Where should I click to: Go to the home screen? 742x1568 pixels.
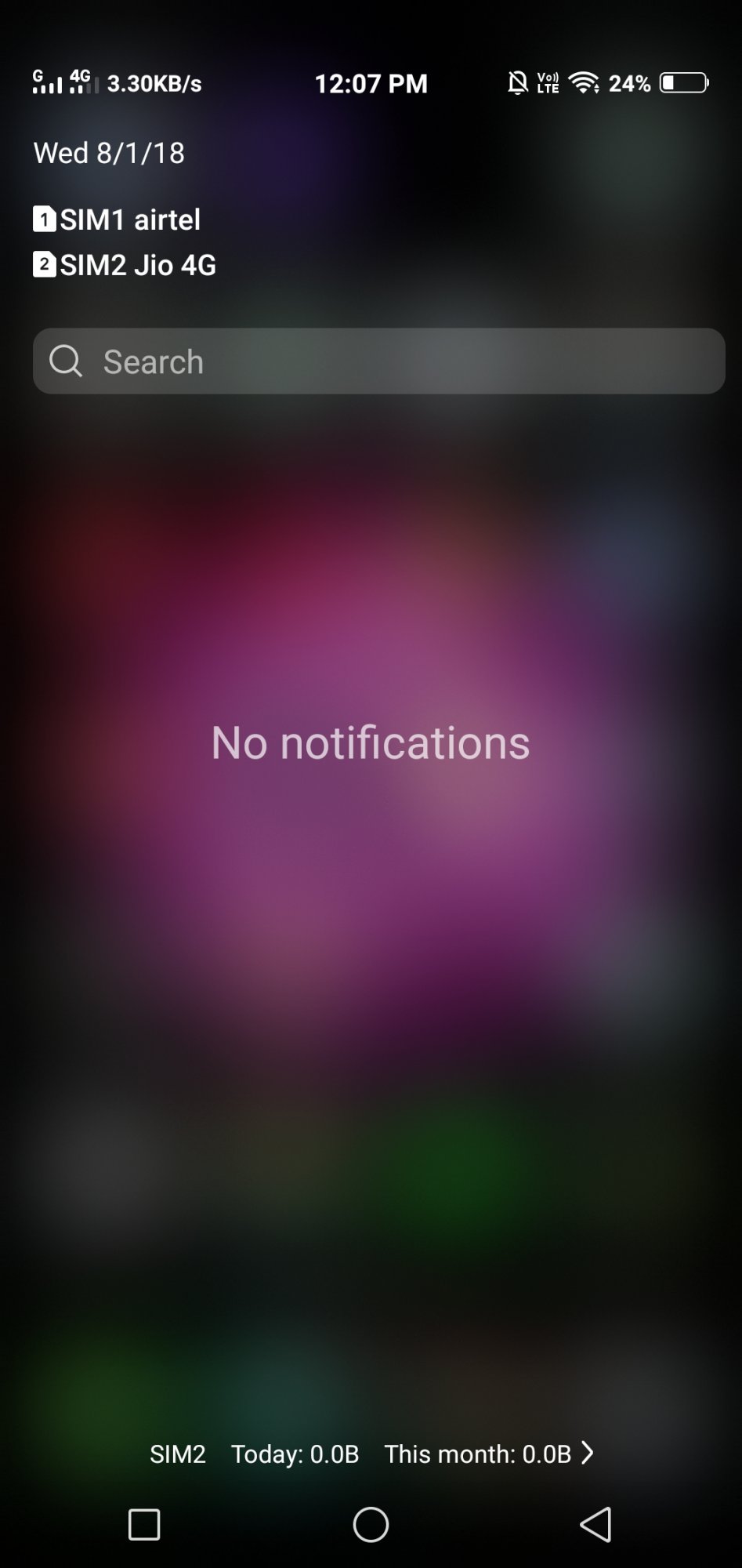[x=371, y=1525]
